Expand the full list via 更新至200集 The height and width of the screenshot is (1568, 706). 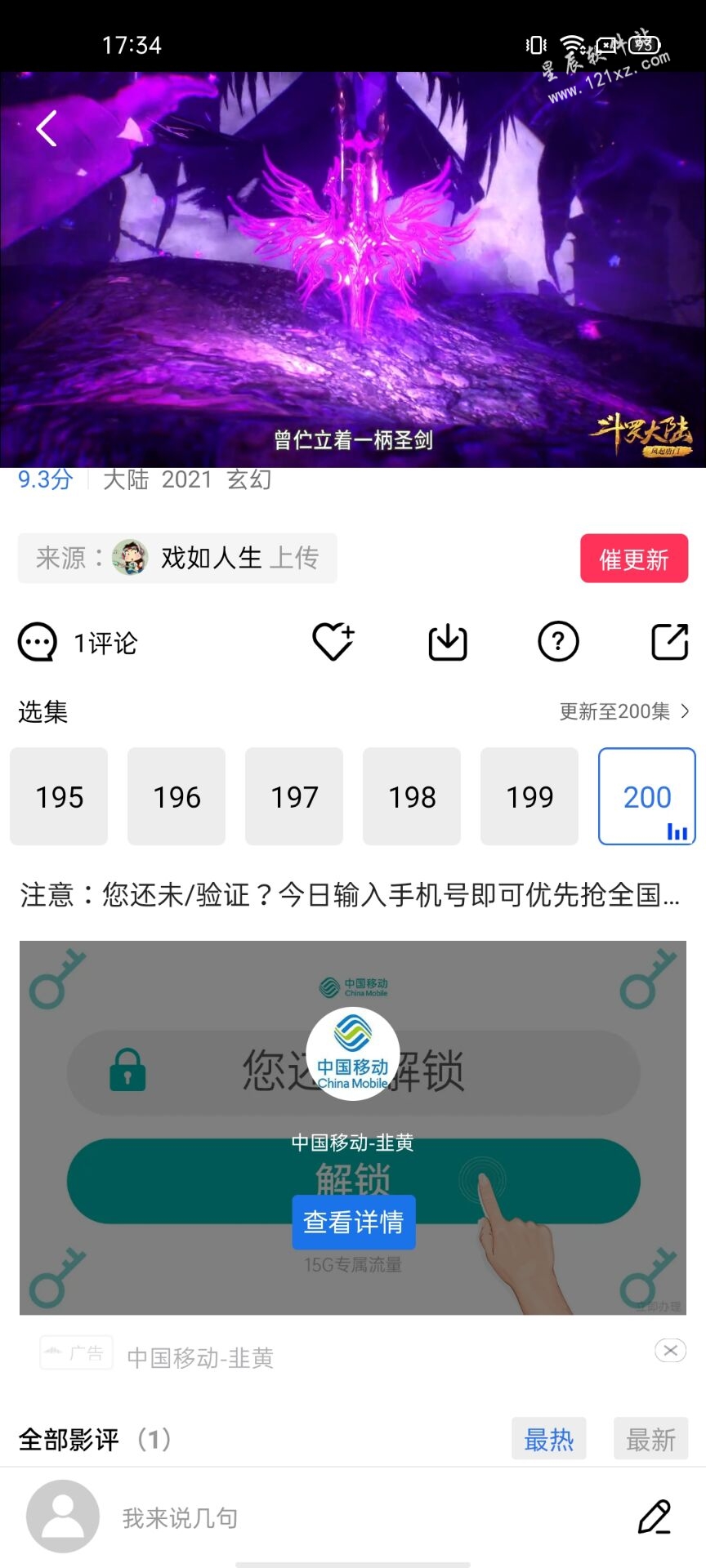pyautogui.click(x=624, y=711)
